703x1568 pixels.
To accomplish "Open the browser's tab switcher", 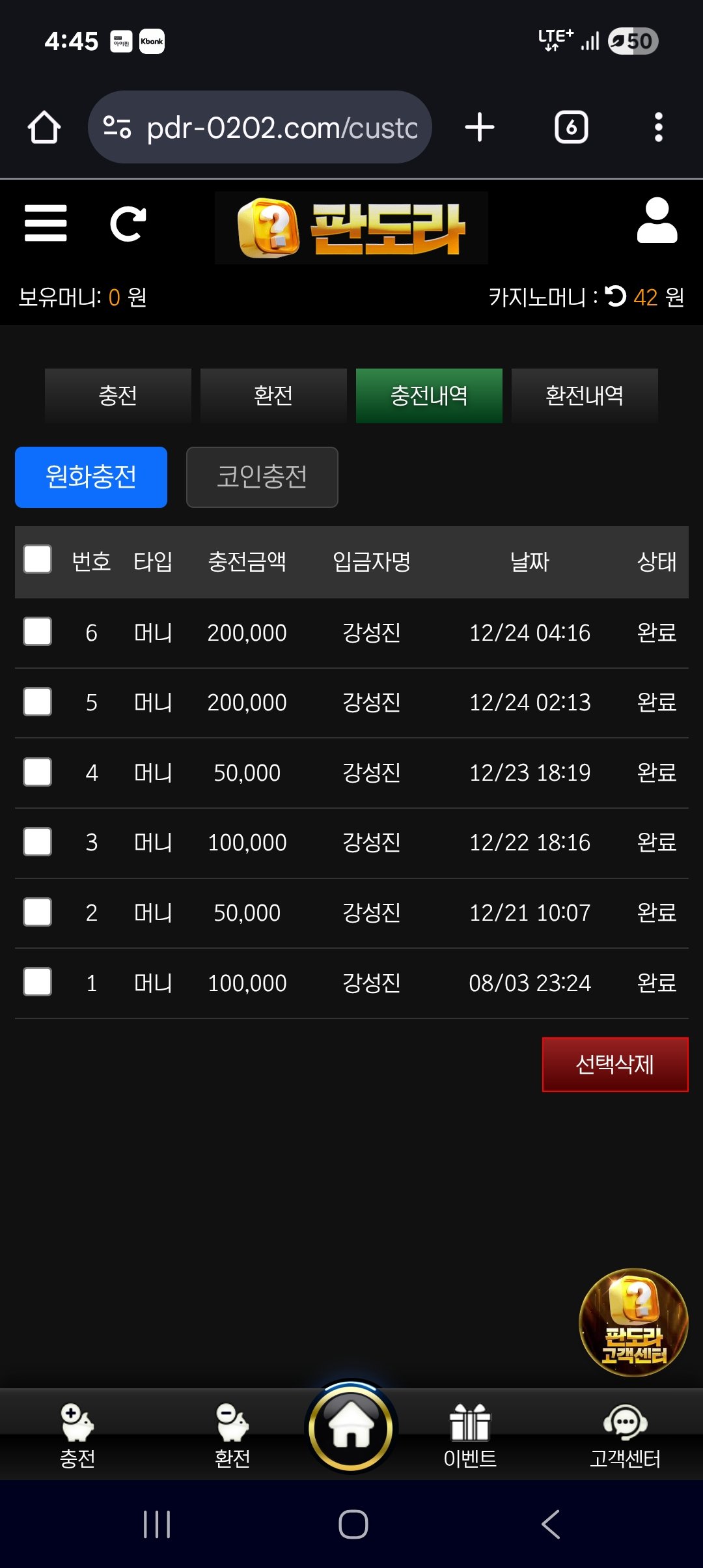I will (x=571, y=127).
